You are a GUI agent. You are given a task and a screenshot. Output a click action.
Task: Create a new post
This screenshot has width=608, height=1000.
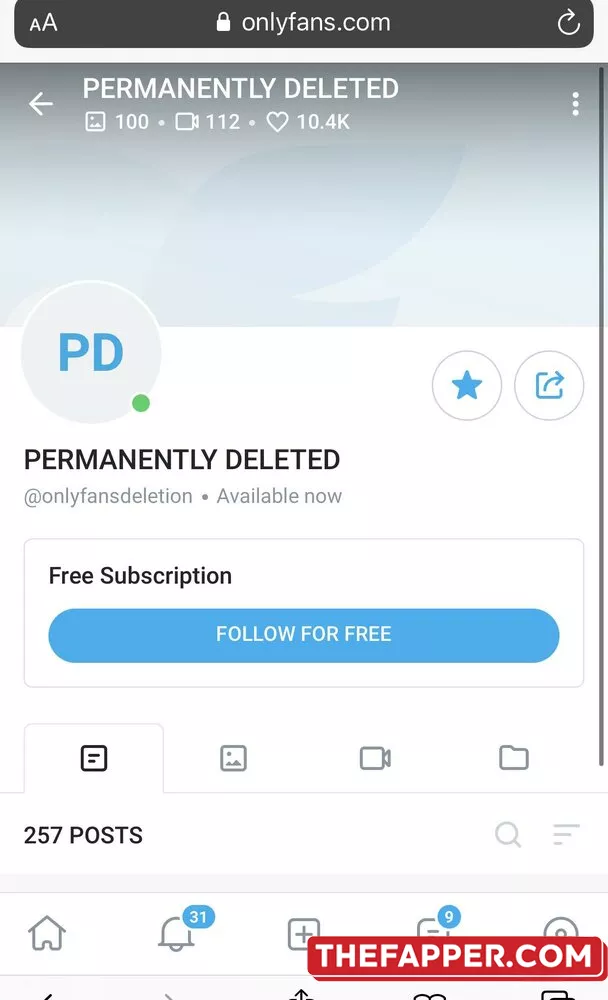tap(303, 934)
